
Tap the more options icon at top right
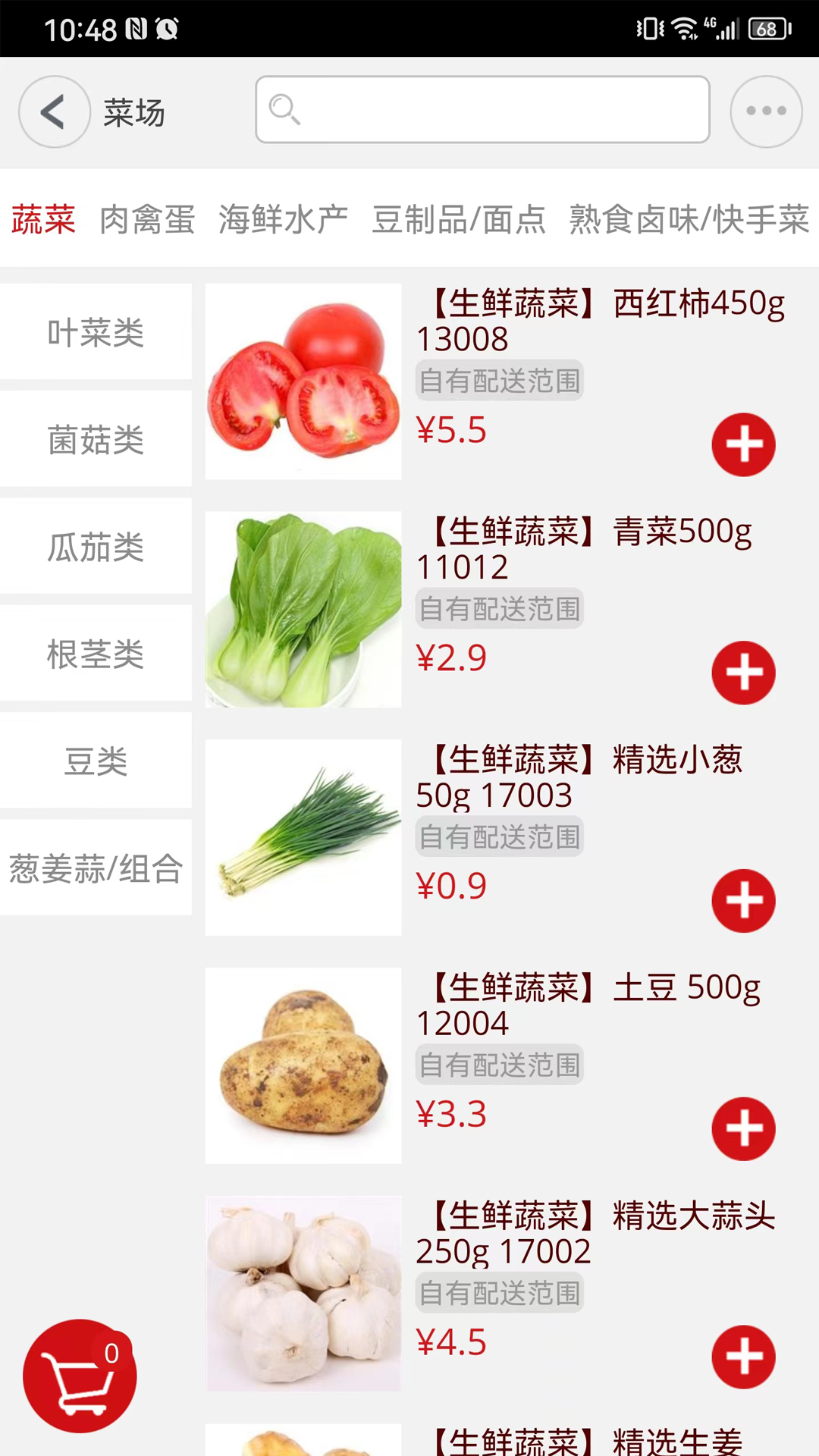765,111
